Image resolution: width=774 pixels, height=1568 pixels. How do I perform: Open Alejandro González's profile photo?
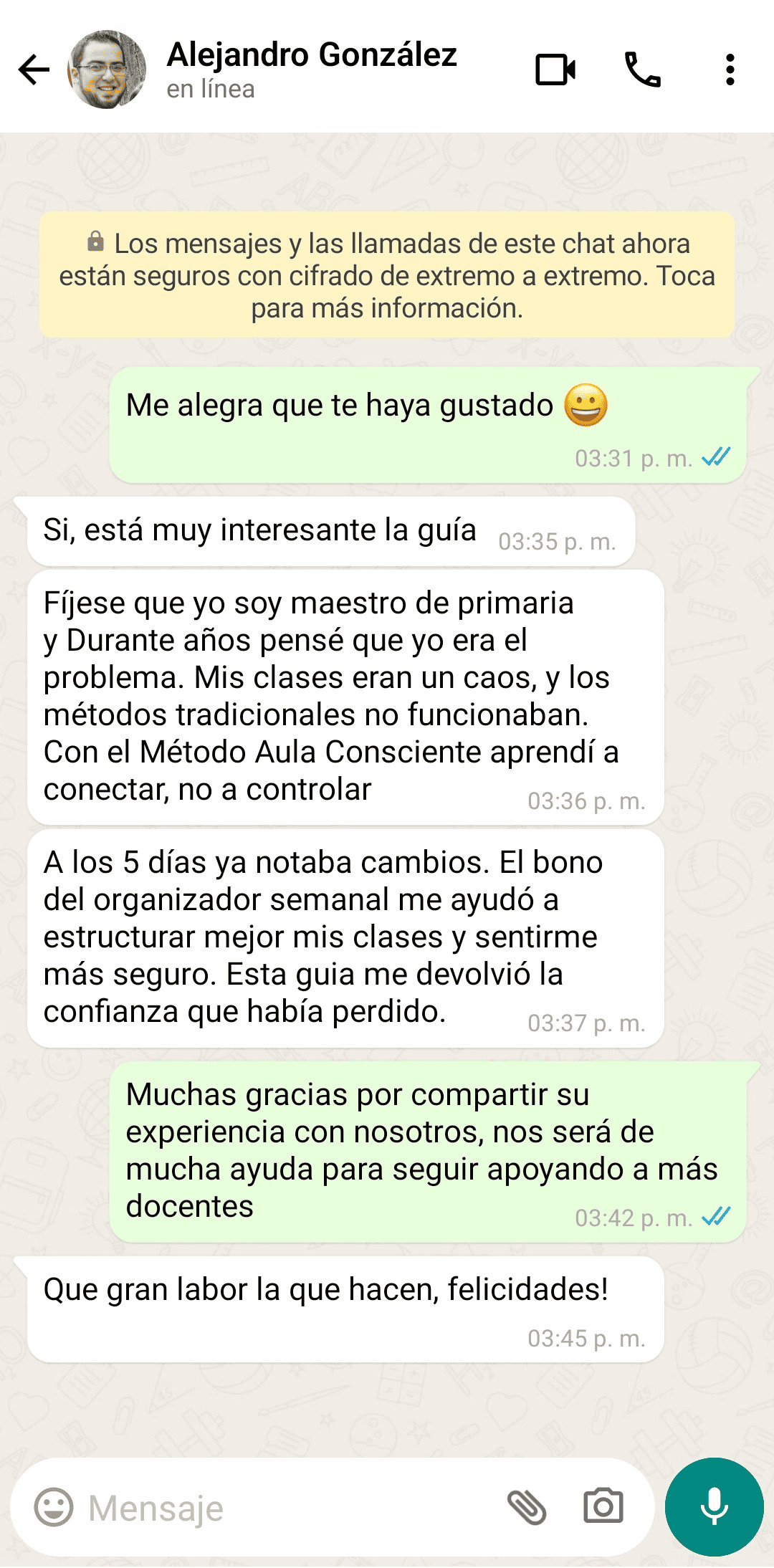(x=107, y=70)
